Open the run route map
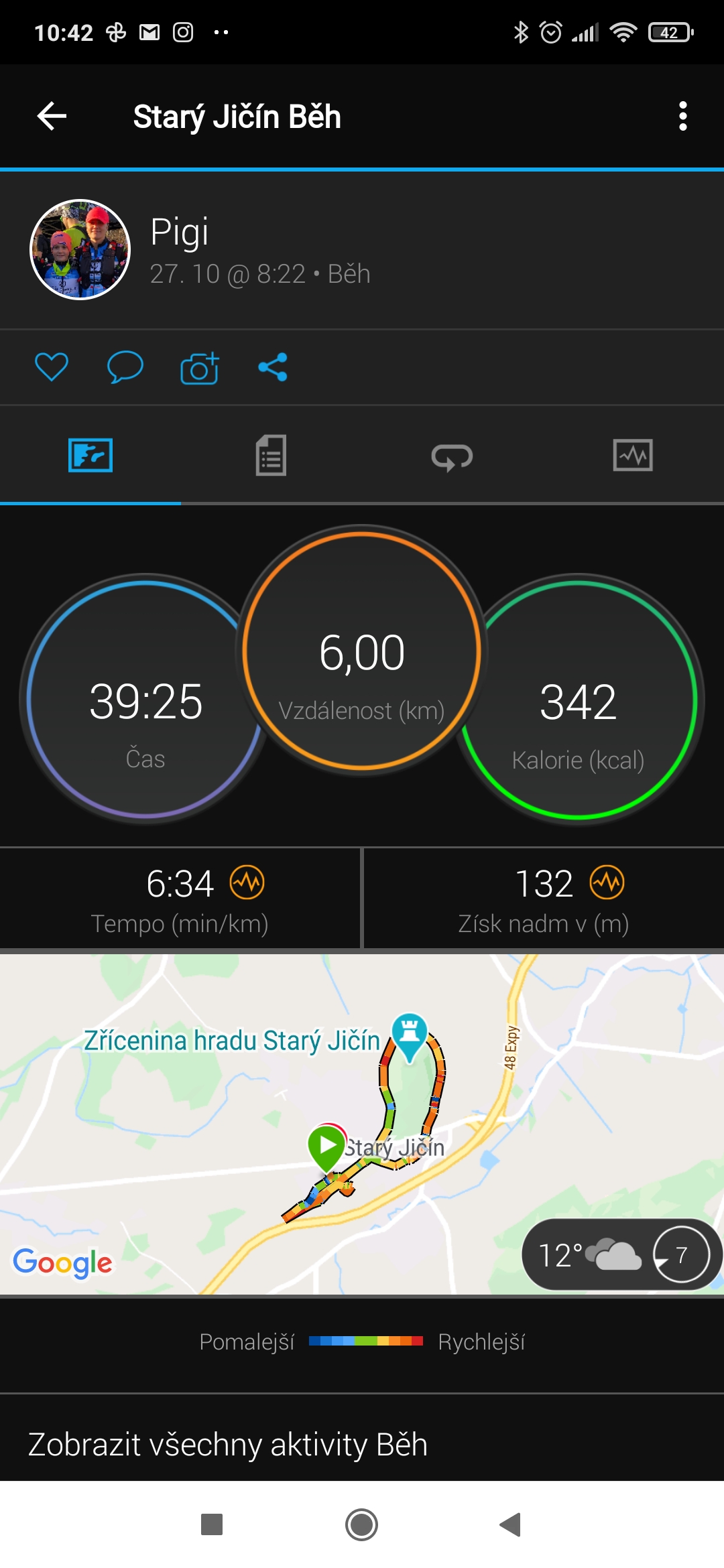 (x=362, y=1124)
